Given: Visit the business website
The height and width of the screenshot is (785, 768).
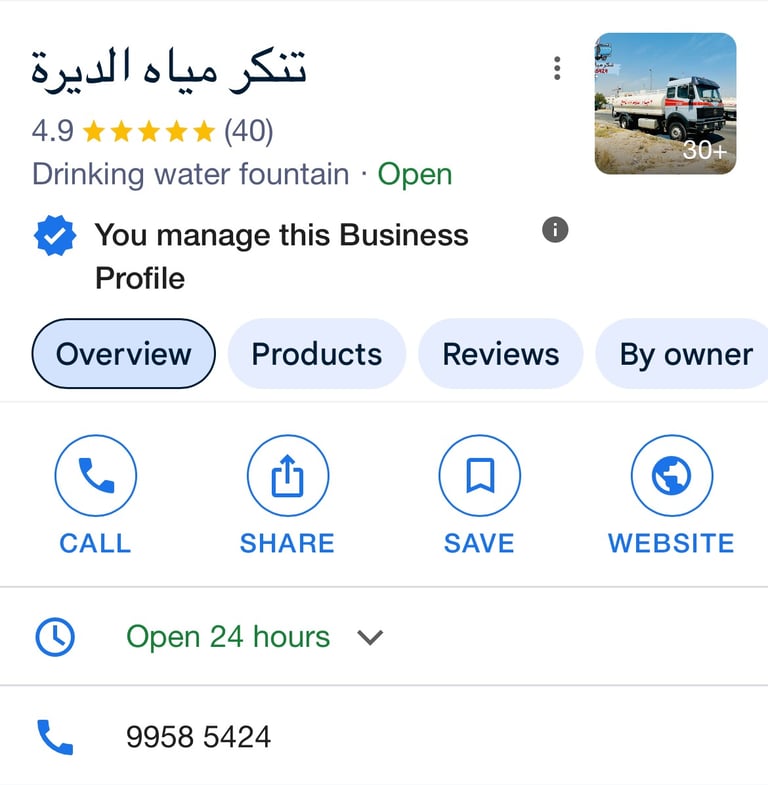Looking at the screenshot, I should coord(671,477).
